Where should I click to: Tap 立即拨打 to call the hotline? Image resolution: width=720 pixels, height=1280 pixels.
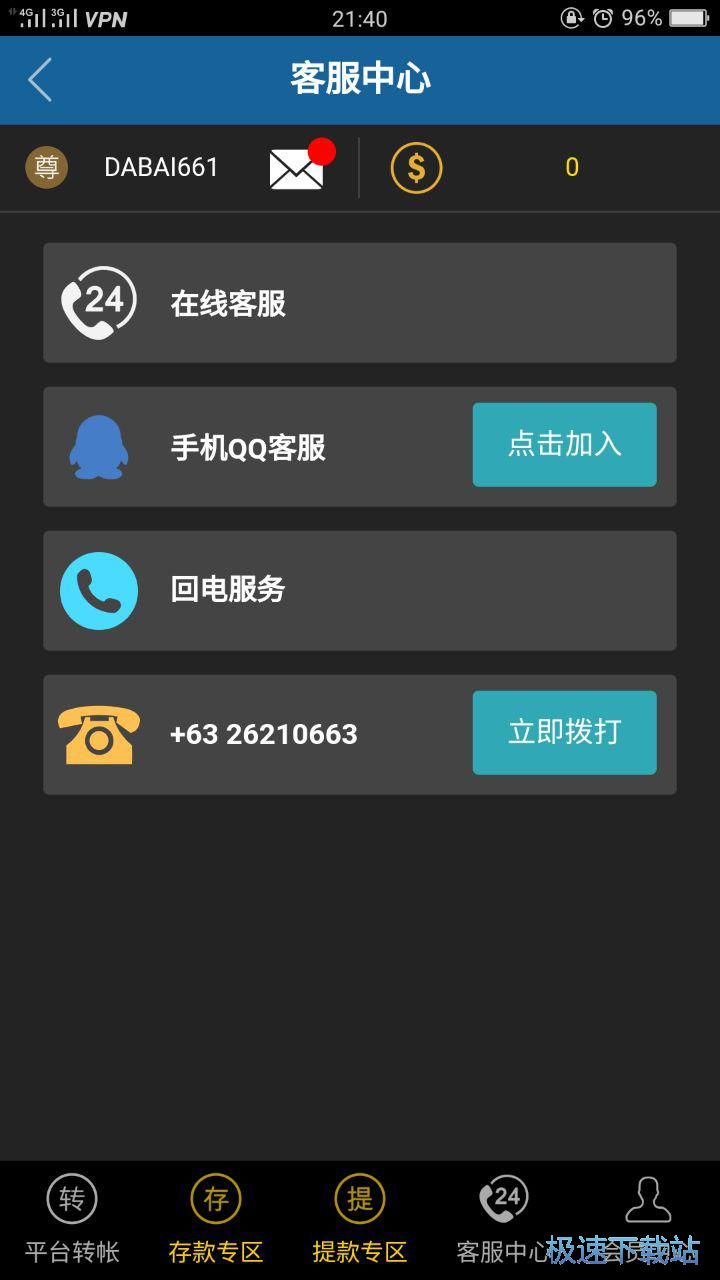point(564,733)
